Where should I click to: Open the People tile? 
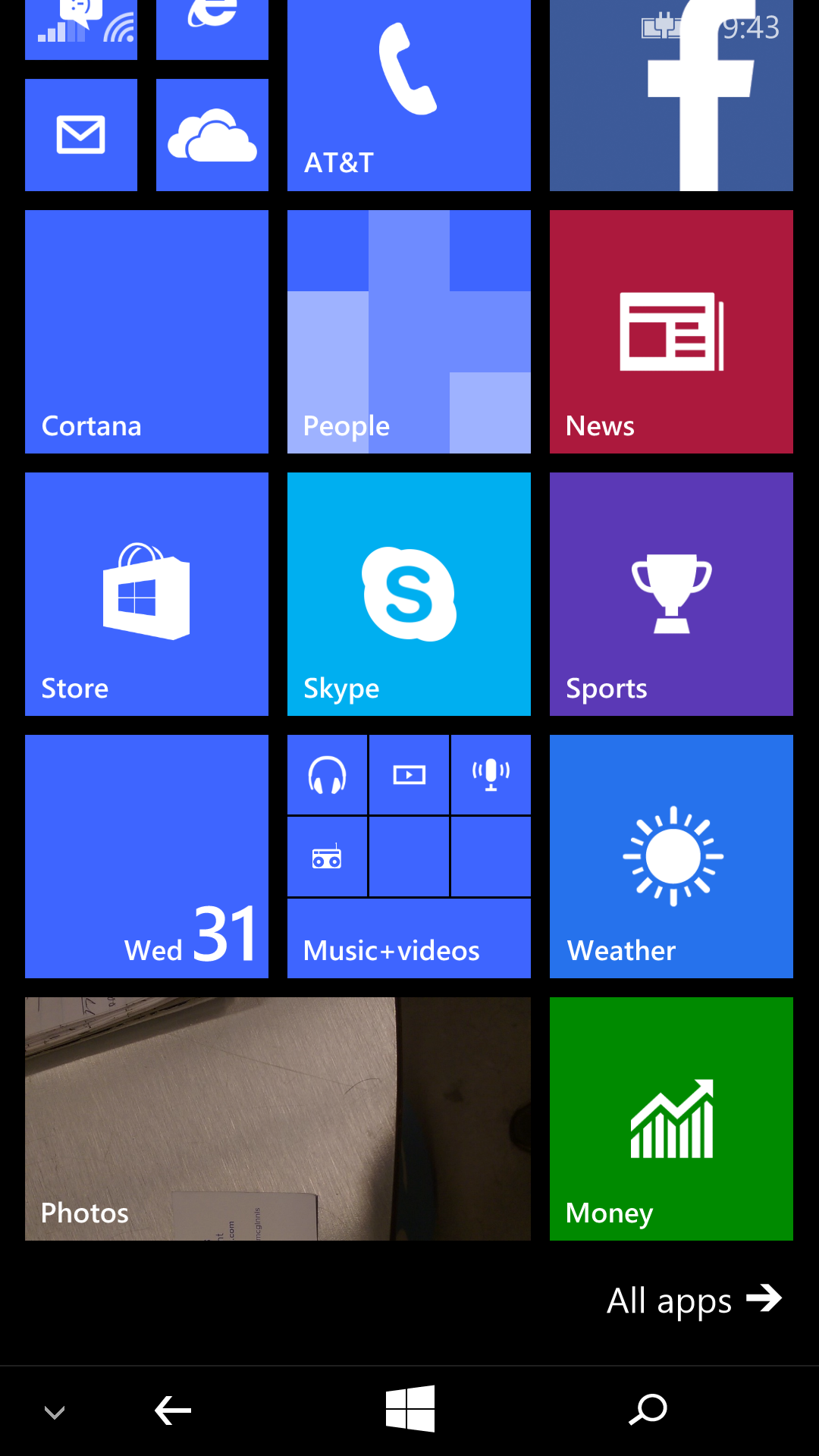pyautogui.click(x=409, y=331)
